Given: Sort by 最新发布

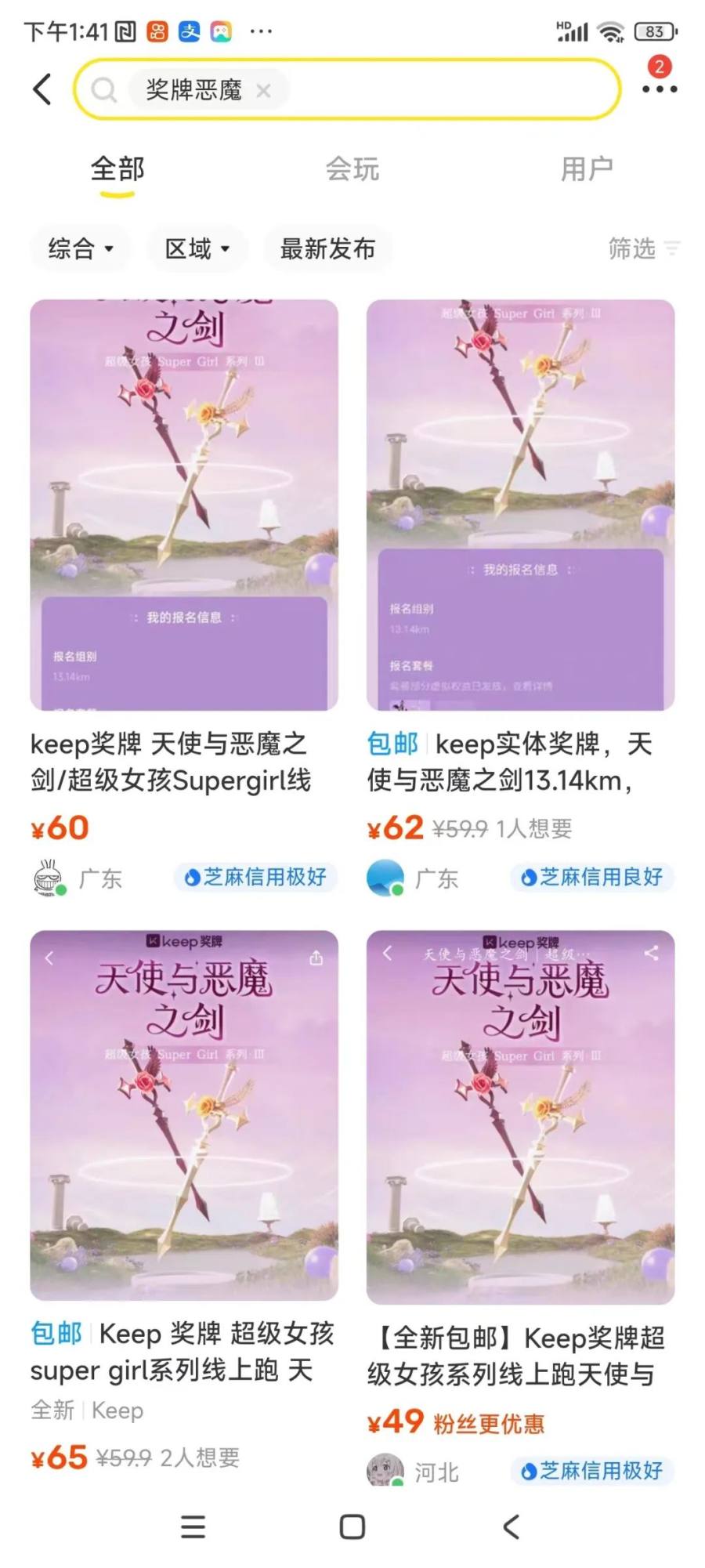Looking at the screenshot, I should click(x=327, y=249).
